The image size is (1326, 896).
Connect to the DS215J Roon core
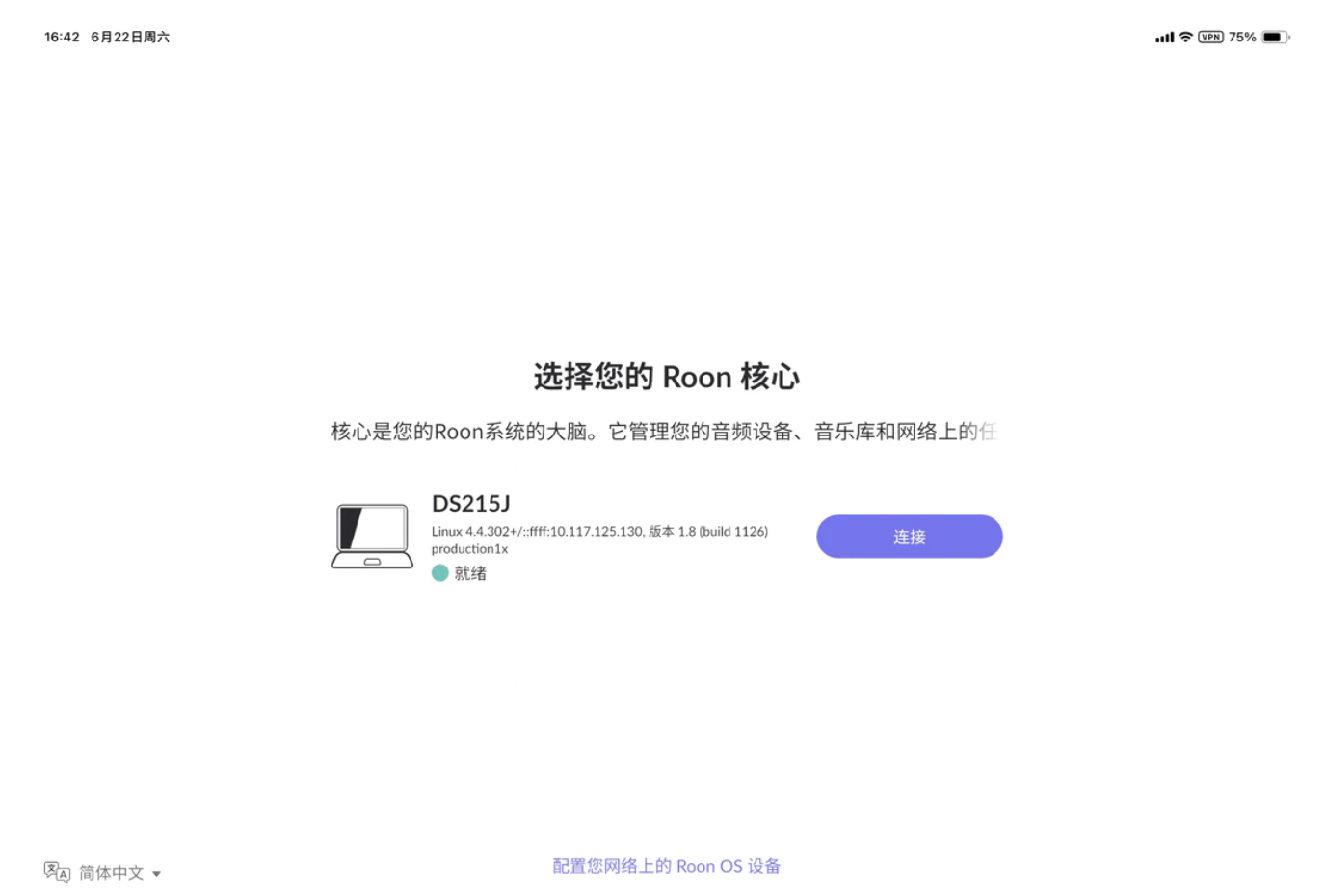point(909,537)
